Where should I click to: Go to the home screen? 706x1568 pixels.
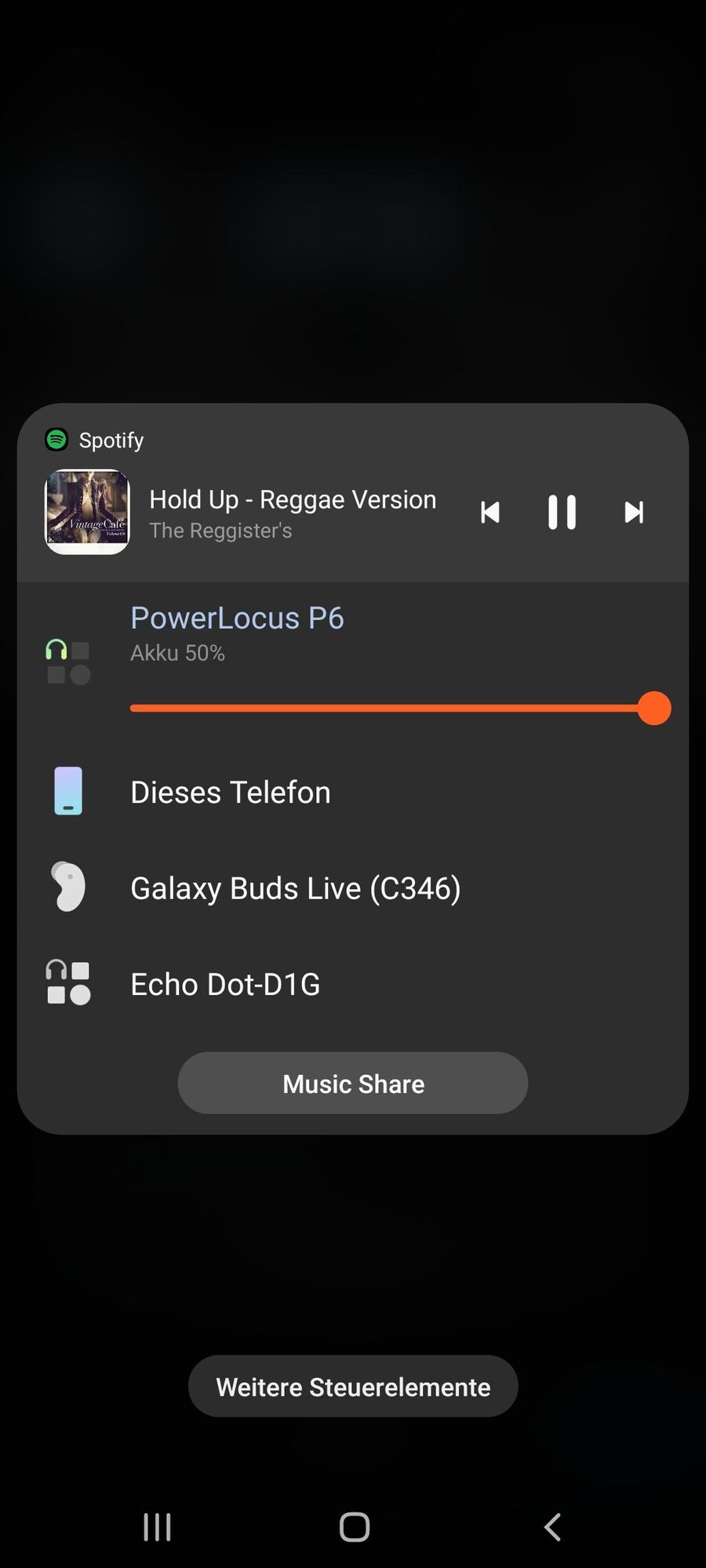coord(354,1527)
